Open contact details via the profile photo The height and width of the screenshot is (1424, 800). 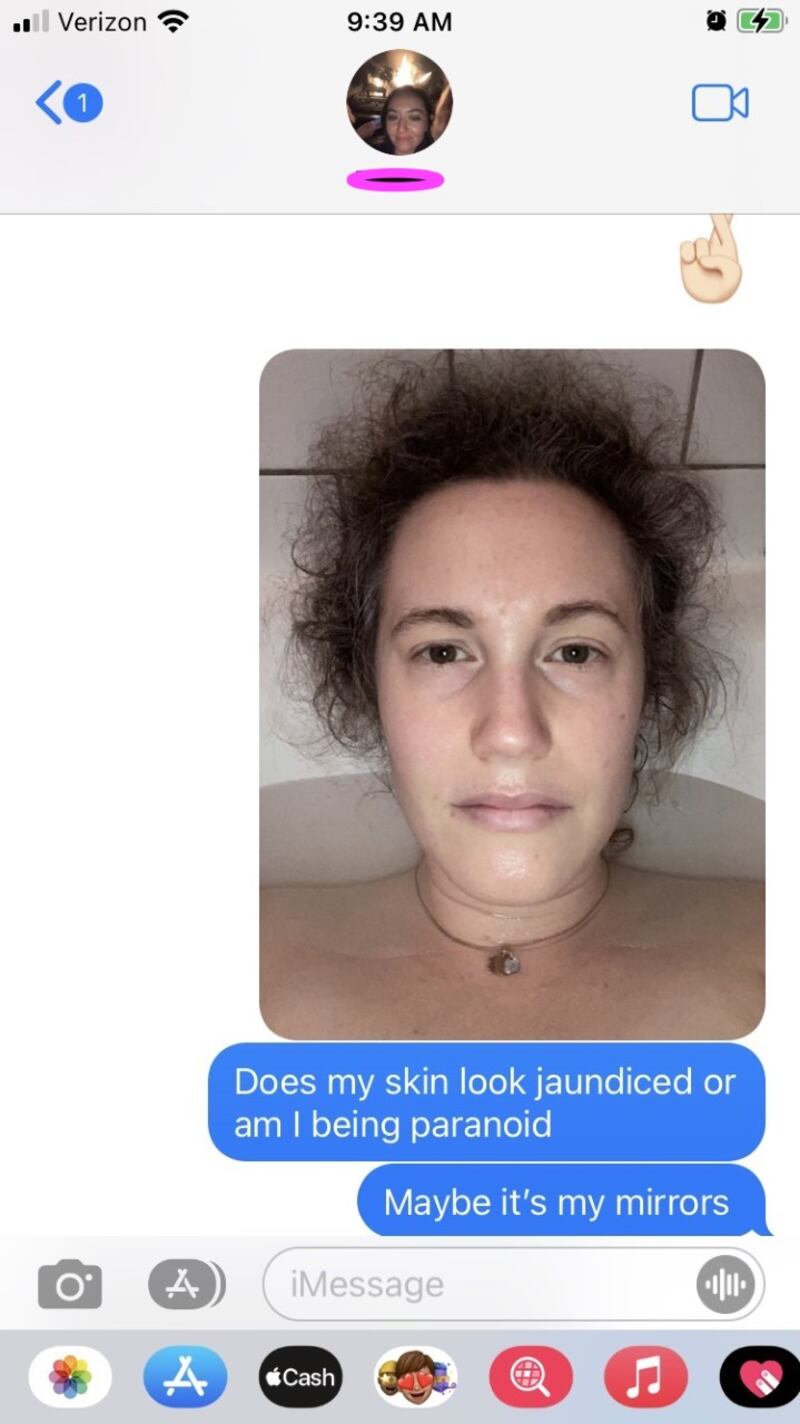point(399,103)
